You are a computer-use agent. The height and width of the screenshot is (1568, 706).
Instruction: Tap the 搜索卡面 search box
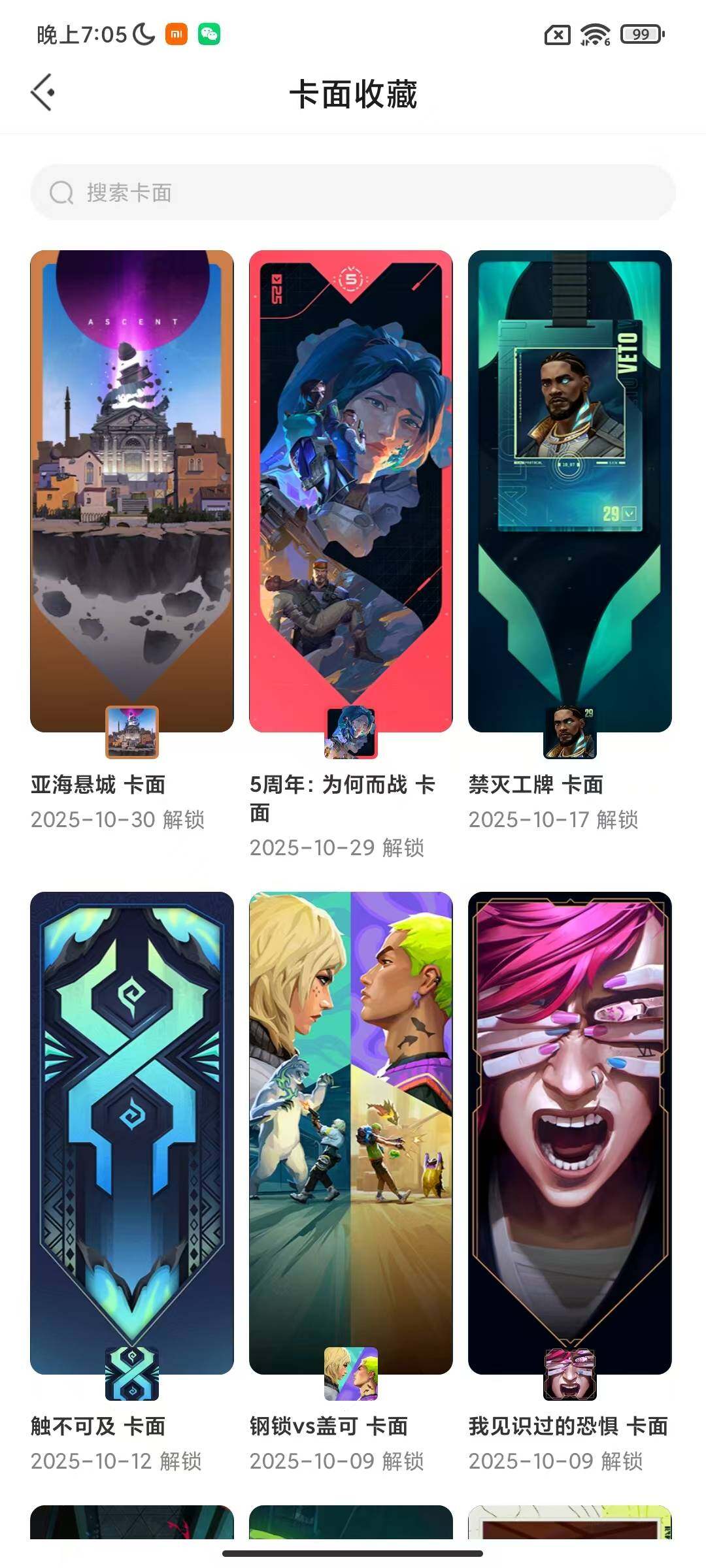coord(353,193)
